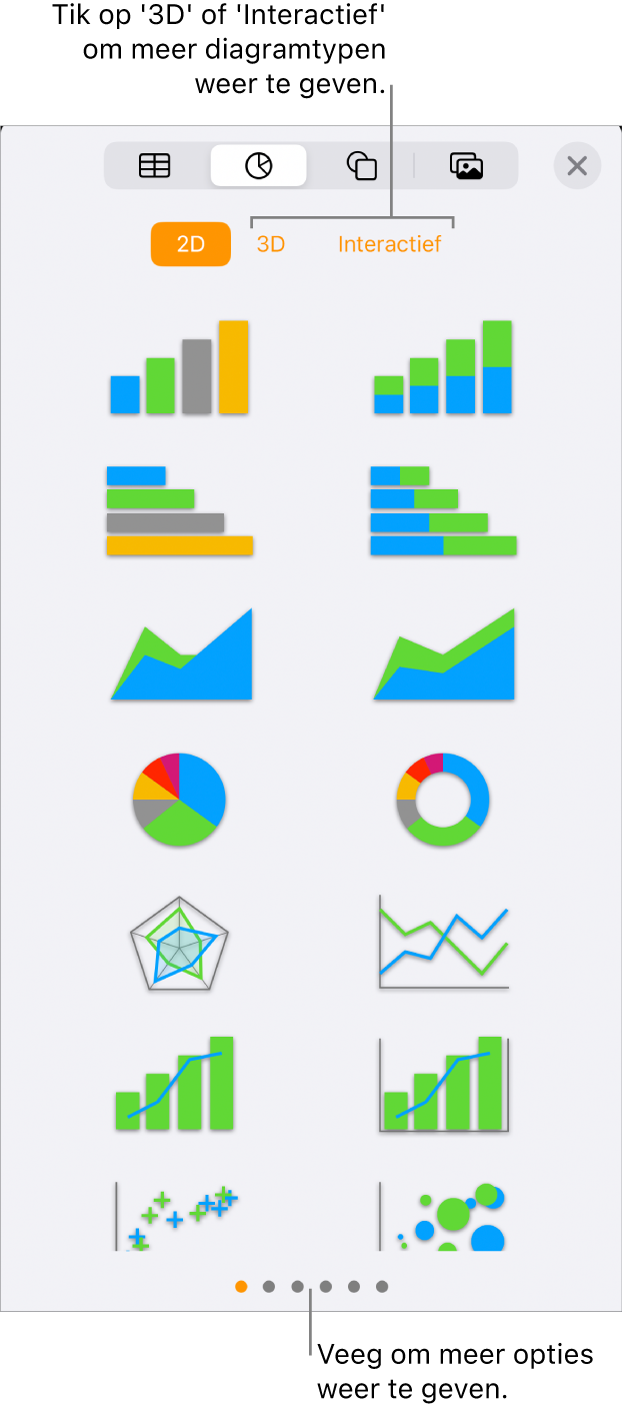Tap the chart styles page indicator dots
622x1415 pixels.
pyautogui.click(x=311, y=1287)
